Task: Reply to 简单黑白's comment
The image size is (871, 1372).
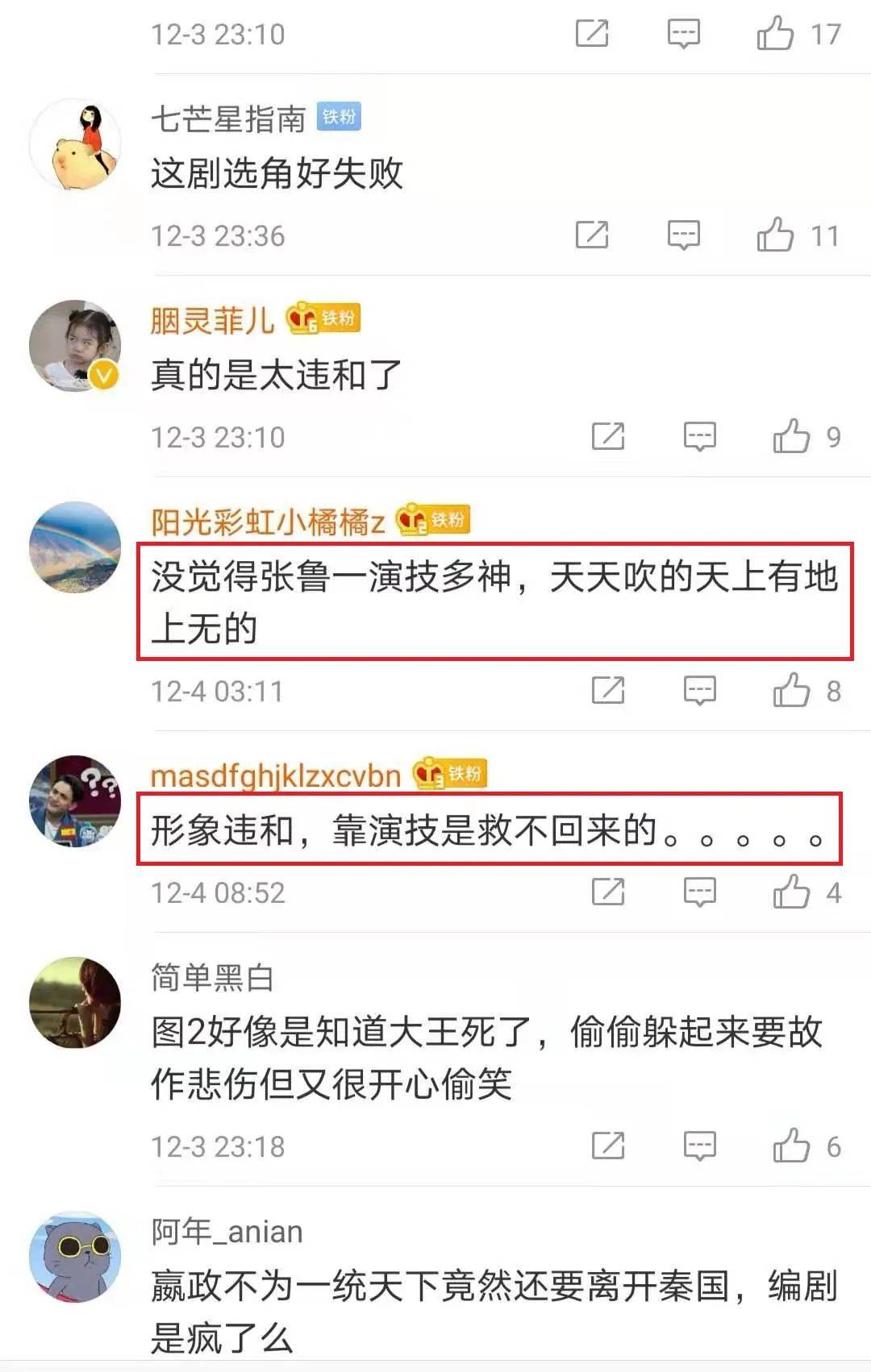Action: pos(699,1145)
